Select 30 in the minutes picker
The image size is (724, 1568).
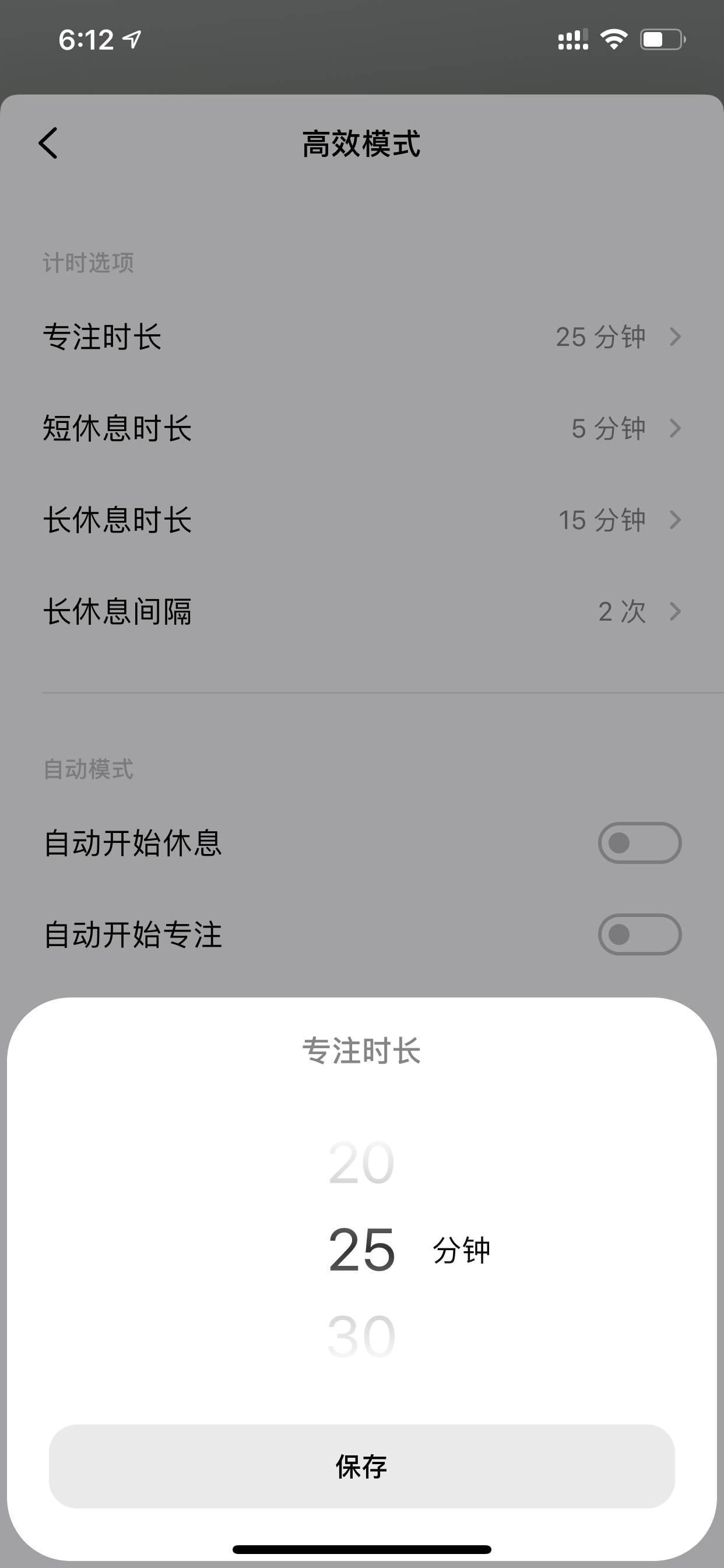[x=361, y=1338]
